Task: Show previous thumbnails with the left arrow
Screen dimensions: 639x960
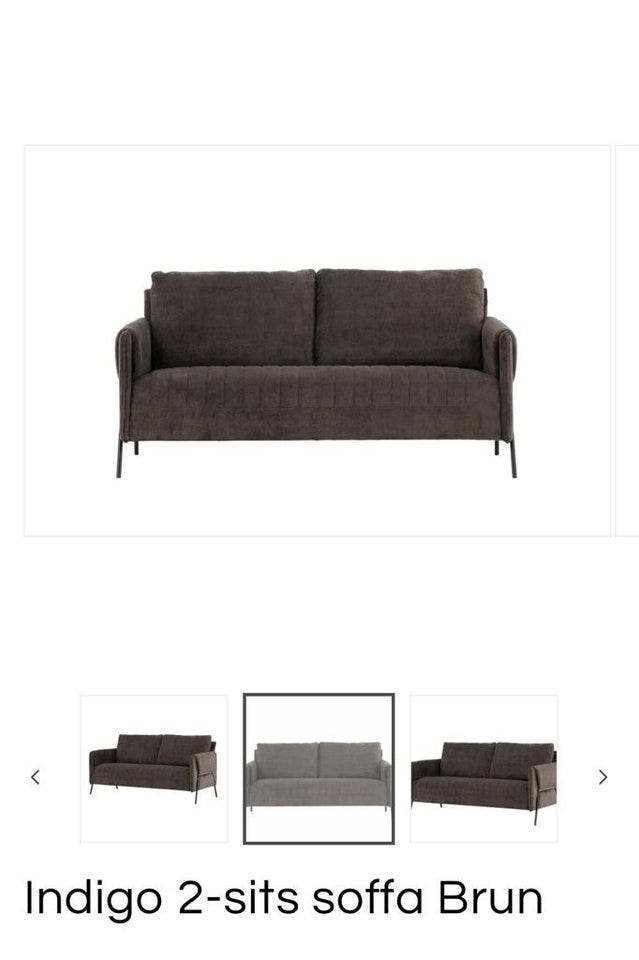Action: click(x=35, y=777)
